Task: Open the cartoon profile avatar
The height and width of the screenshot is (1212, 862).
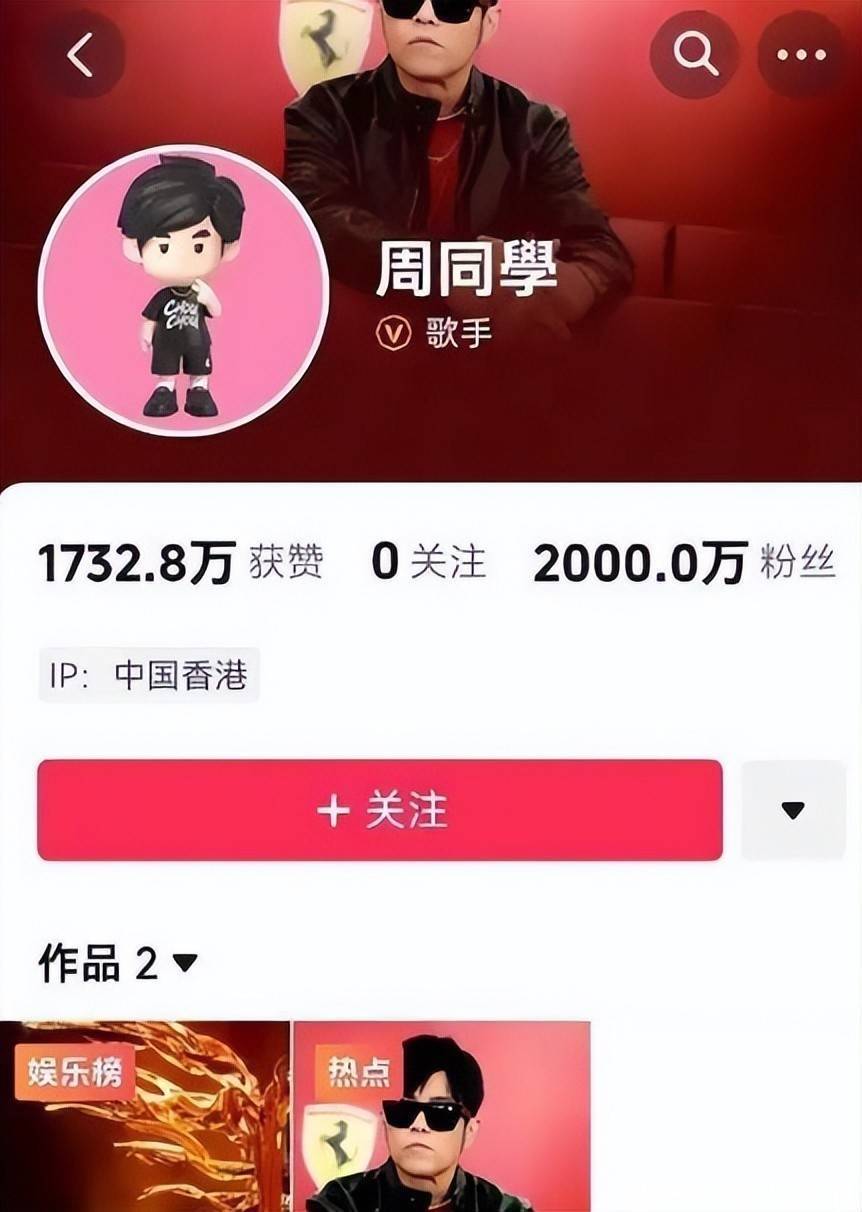Action: (x=183, y=291)
